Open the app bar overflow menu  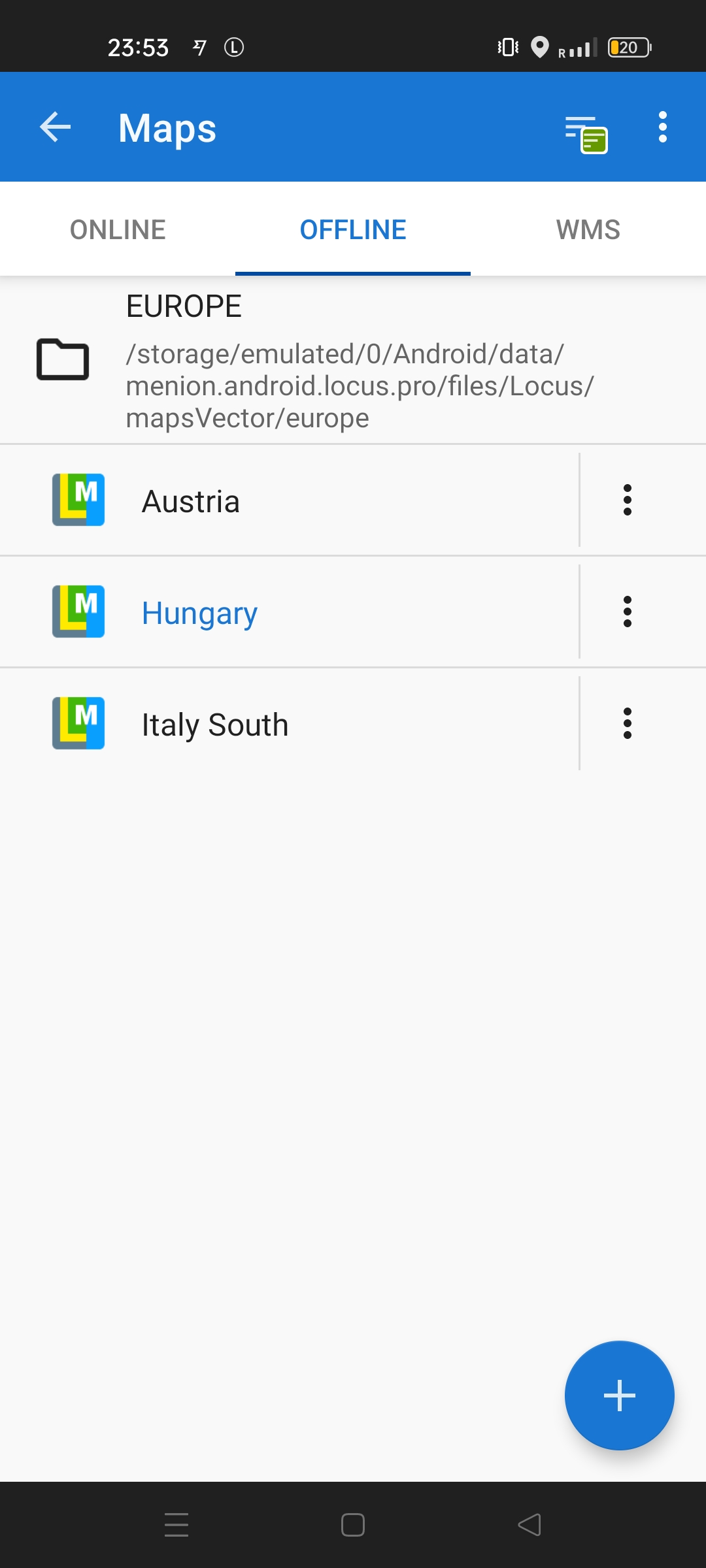coord(662,127)
